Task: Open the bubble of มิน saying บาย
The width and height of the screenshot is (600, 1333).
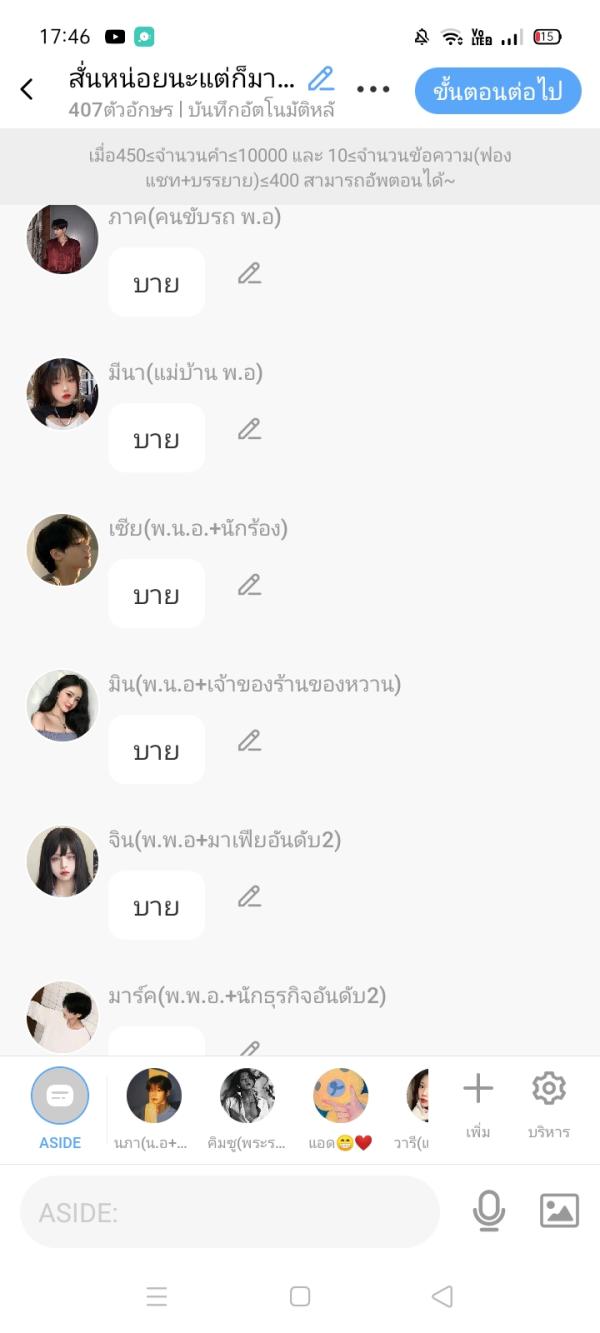Action: [156, 750]
